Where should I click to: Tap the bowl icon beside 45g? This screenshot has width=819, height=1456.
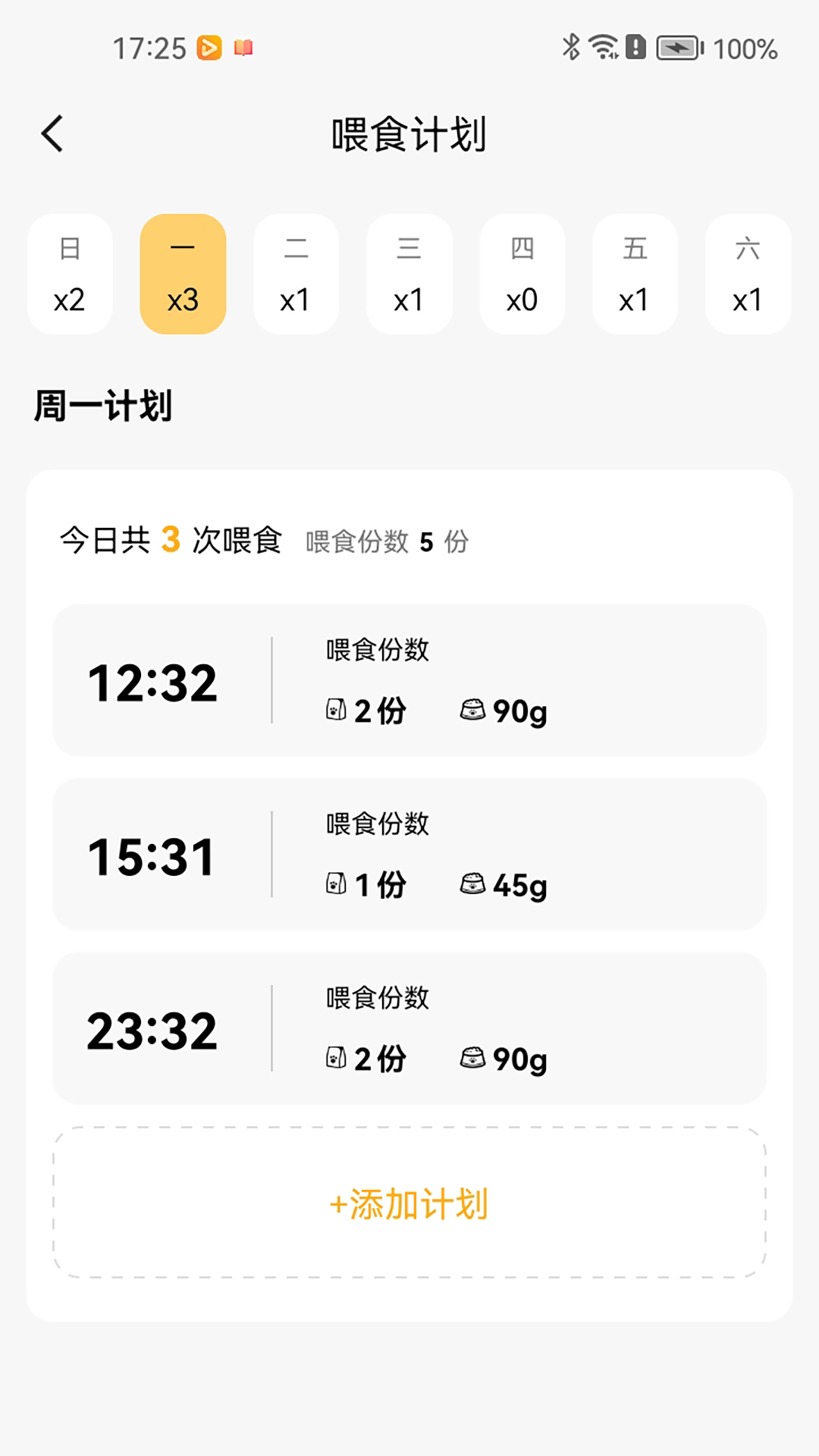pyautogui.click(x=473, y=884)
